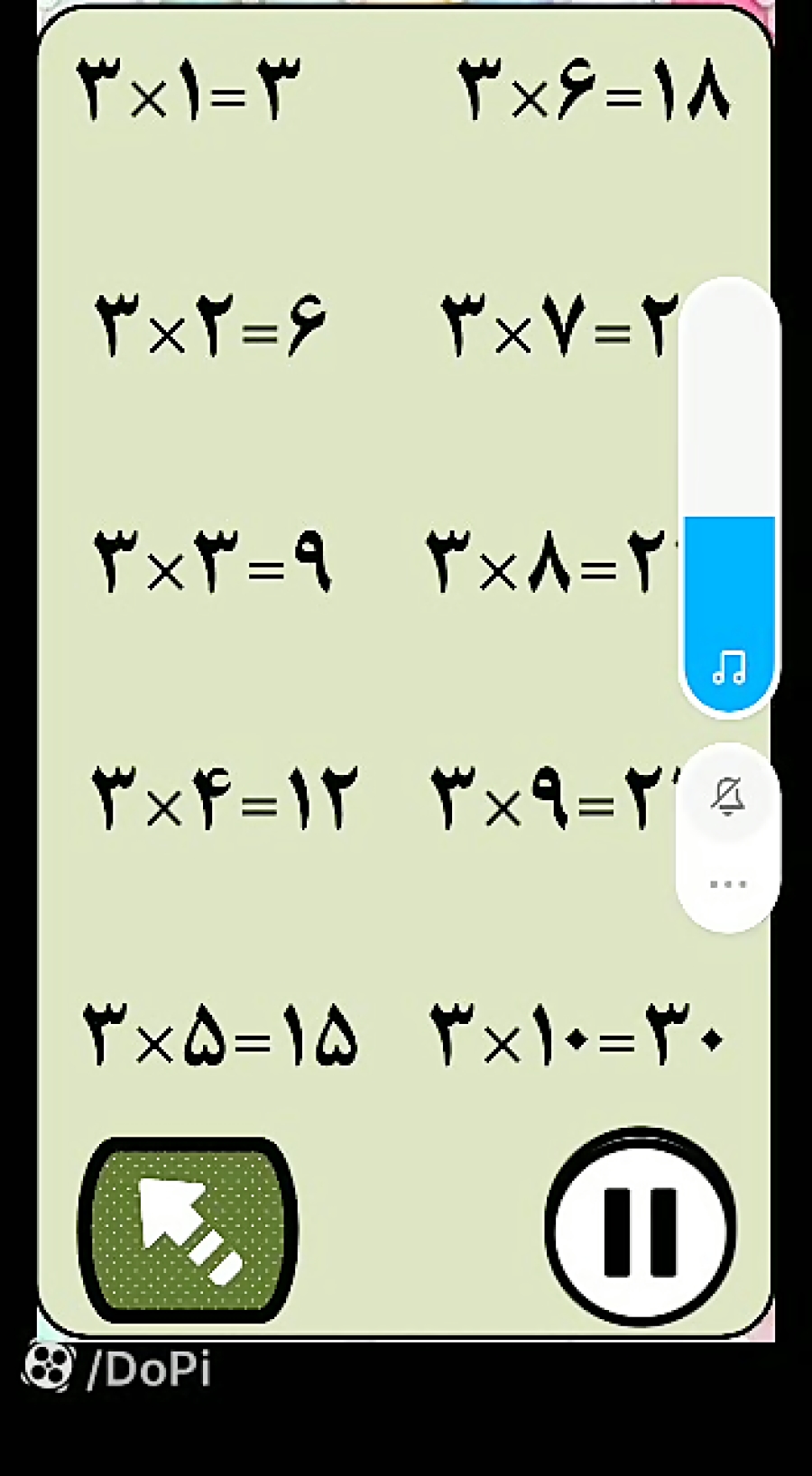Viewport: 812px width, 1476px height.
Task: Toggle the muted notification bell
Action: point(728,797)
